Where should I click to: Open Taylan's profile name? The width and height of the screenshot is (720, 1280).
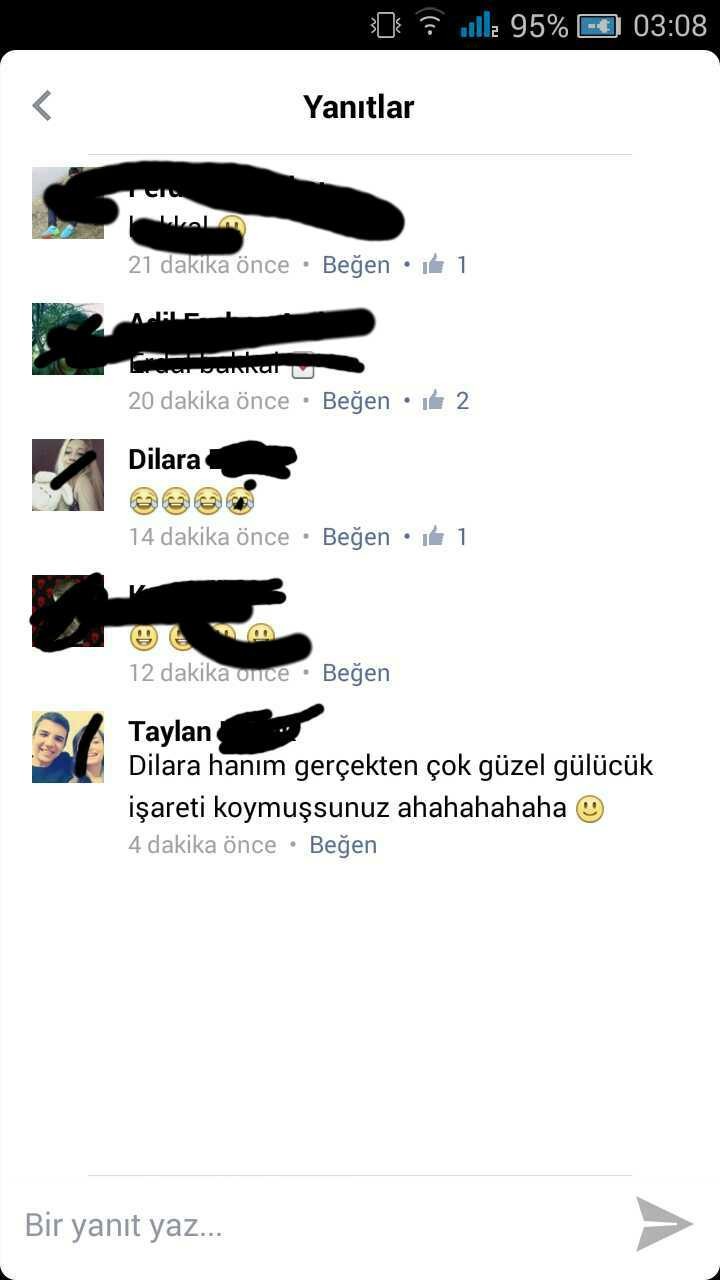[x=170, y=731]
